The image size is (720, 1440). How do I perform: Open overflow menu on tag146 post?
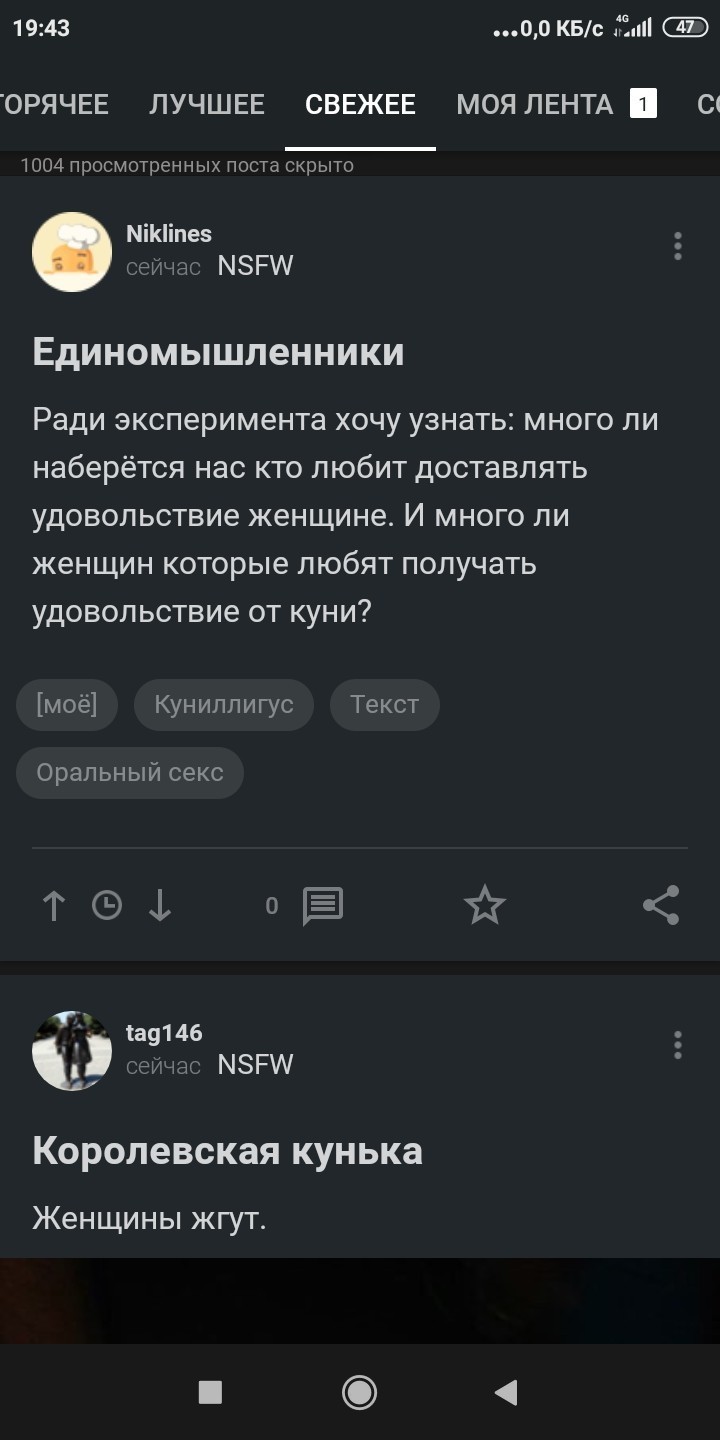click(677, 1045)
